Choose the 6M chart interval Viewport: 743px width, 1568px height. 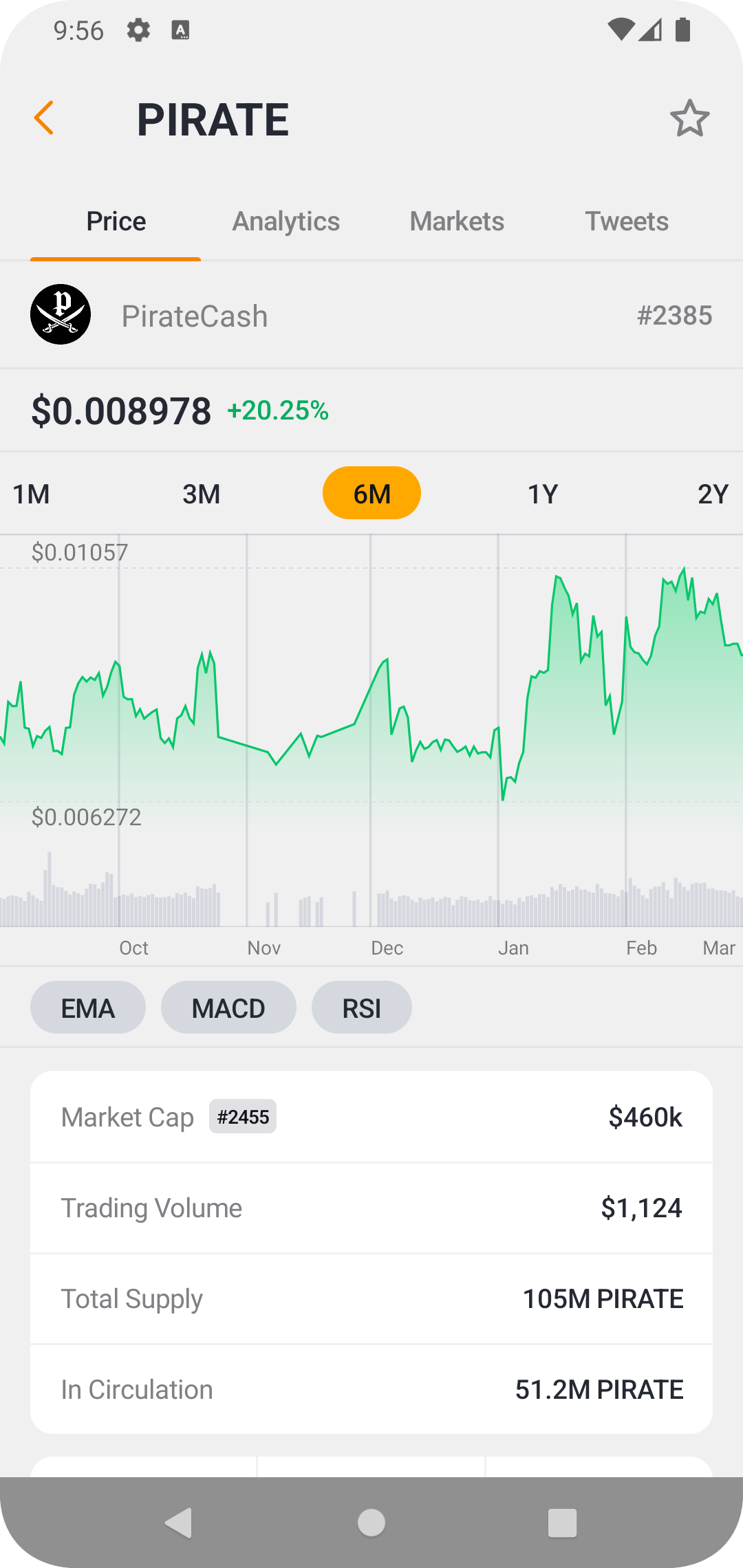click(371, 494)
